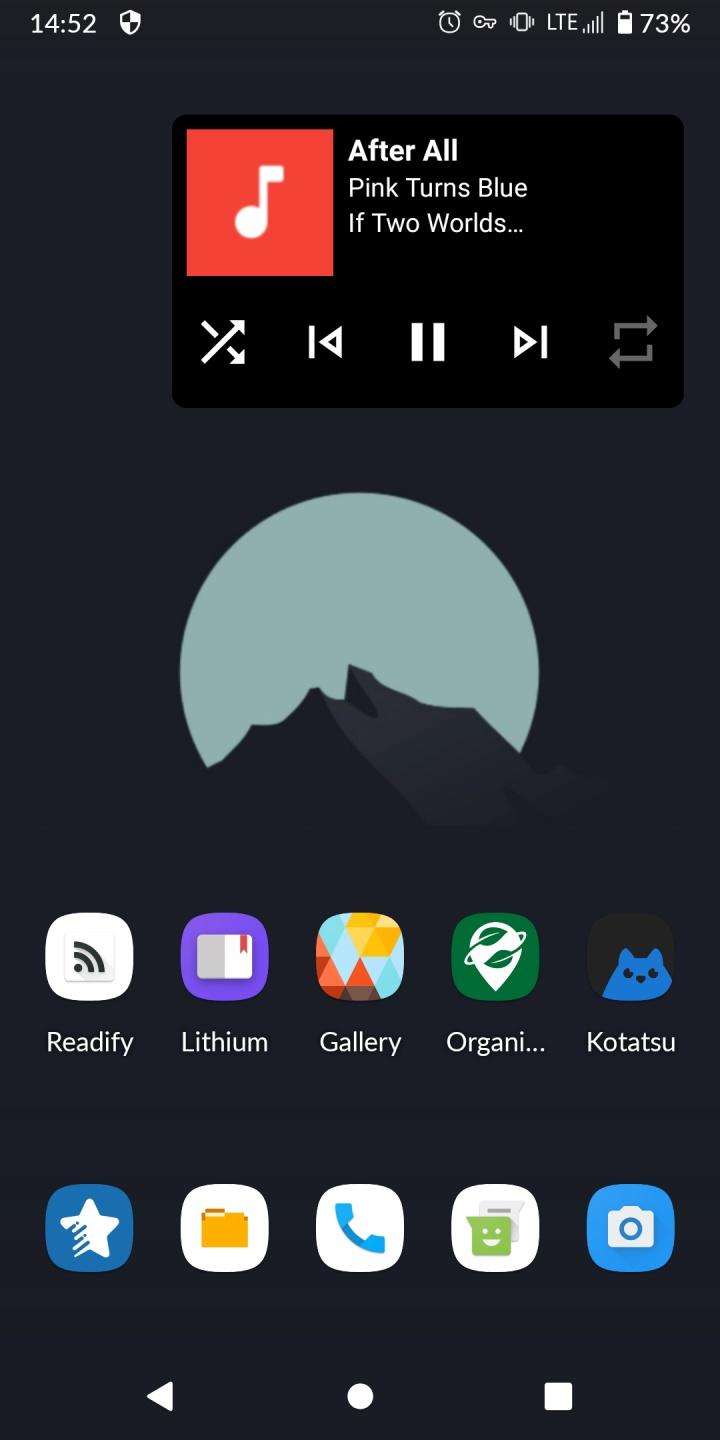This screenshot has width=720, height=1440.
Task: Open the Readify app
Action: 90,957
